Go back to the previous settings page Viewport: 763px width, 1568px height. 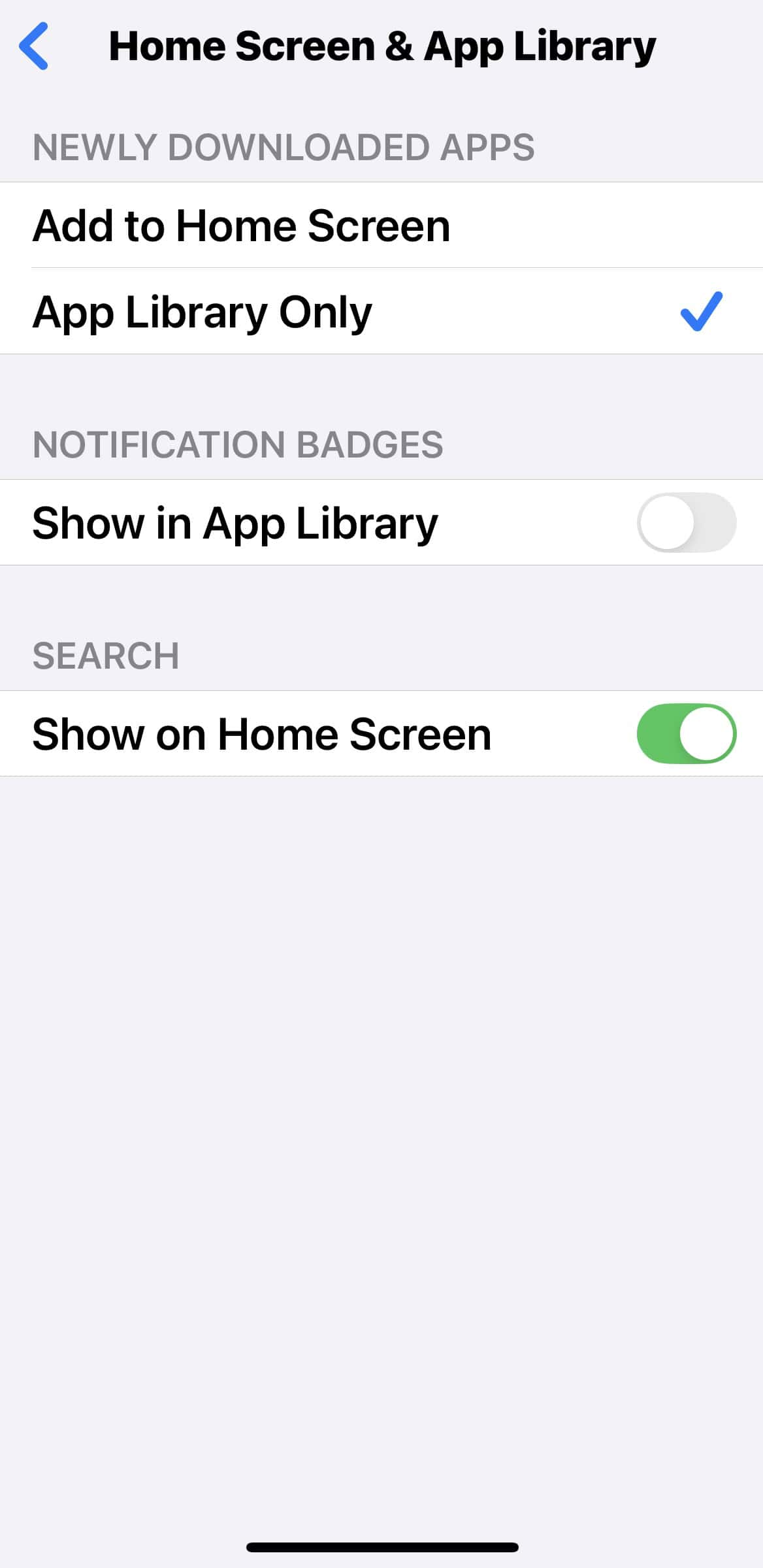click(x=34, y=46)
